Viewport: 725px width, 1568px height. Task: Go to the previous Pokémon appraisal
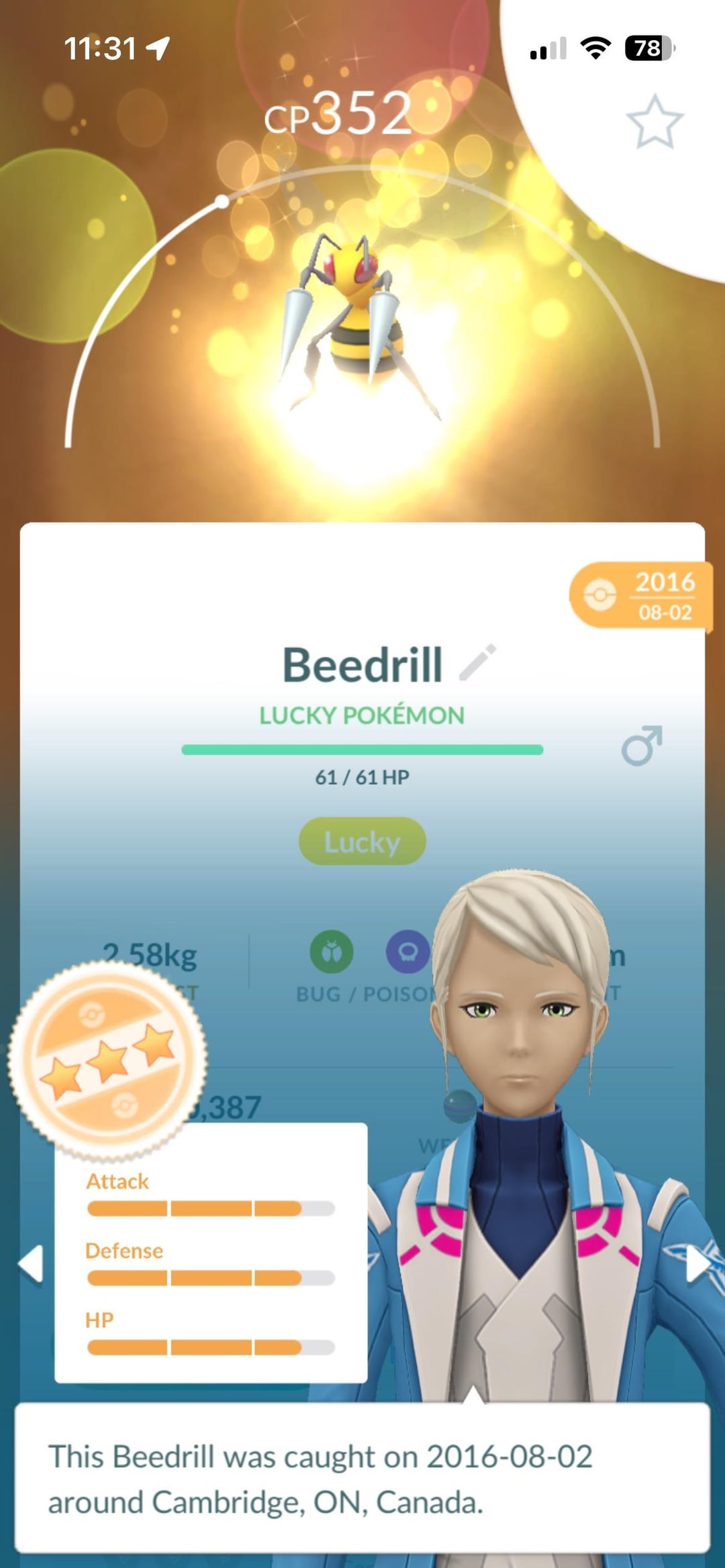click(x=32, y=1264)
